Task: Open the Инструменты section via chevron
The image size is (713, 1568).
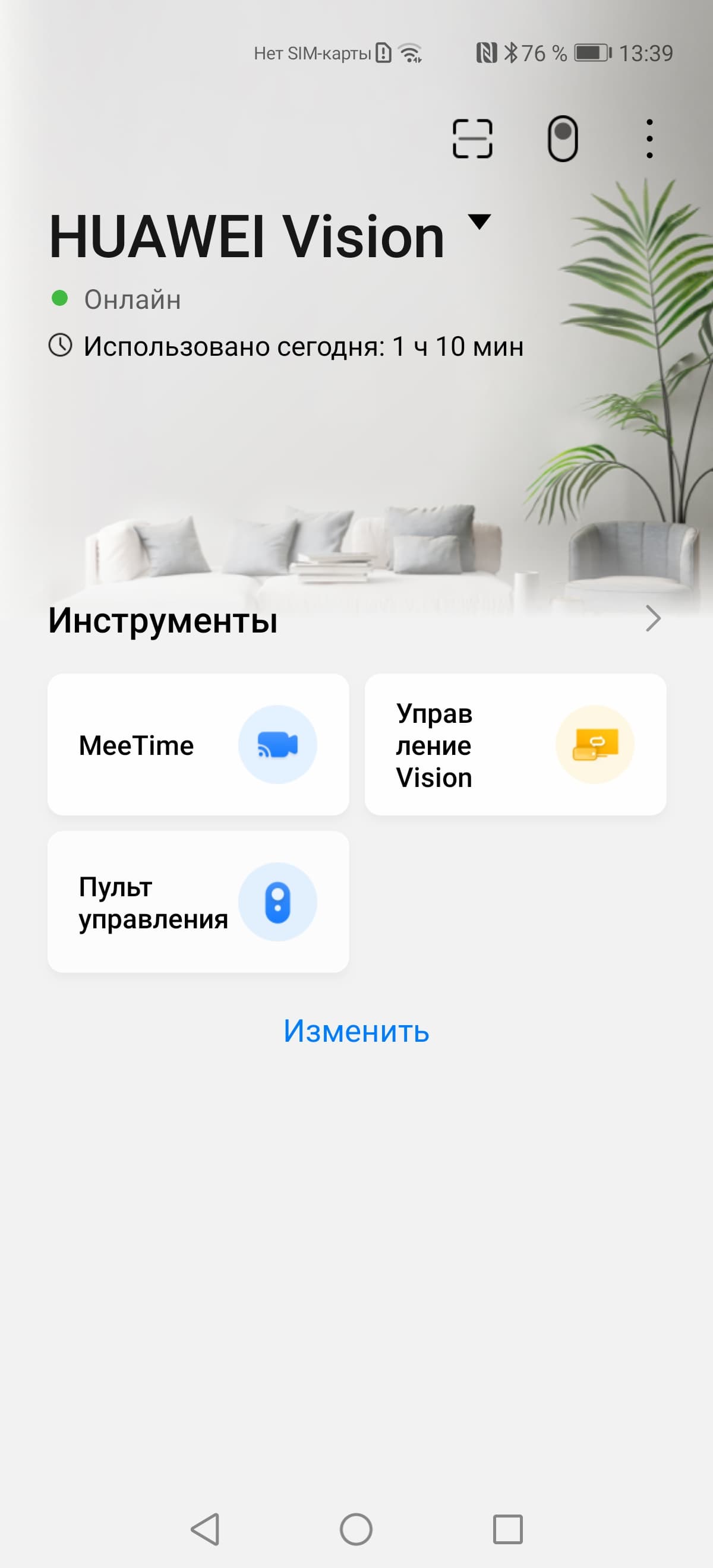Action: [653, 618]
